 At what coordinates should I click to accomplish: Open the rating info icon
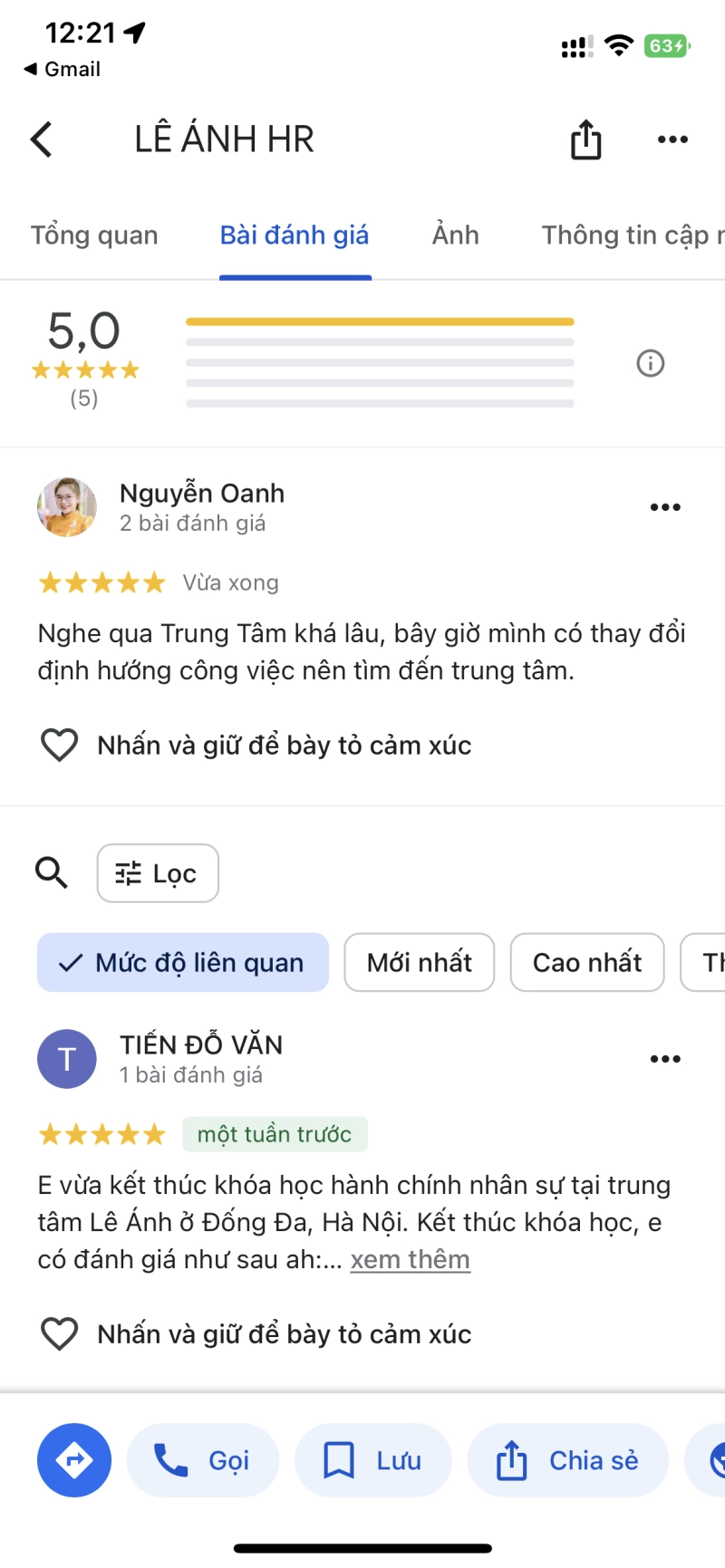(650, 364)
